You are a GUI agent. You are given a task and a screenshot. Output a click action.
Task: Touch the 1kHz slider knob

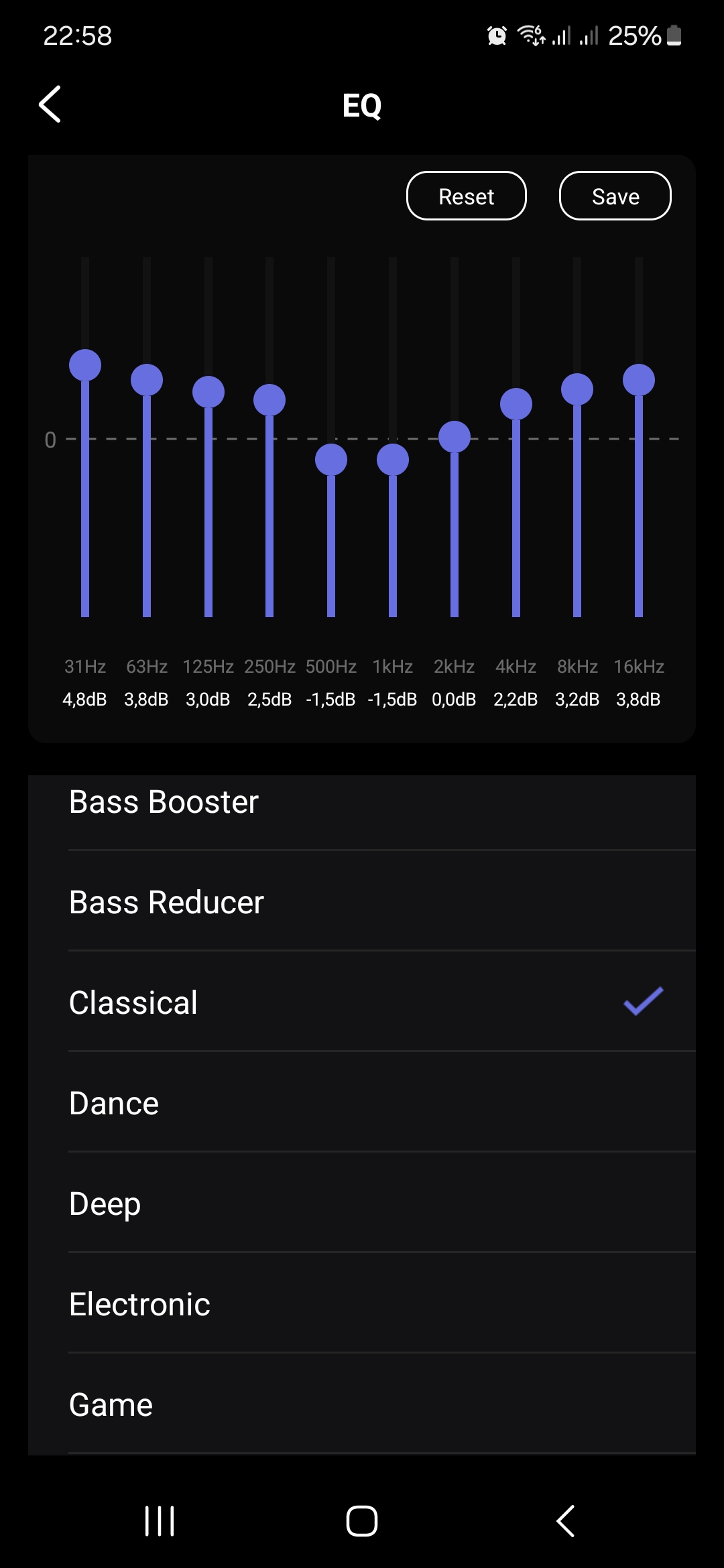point(393,460)
